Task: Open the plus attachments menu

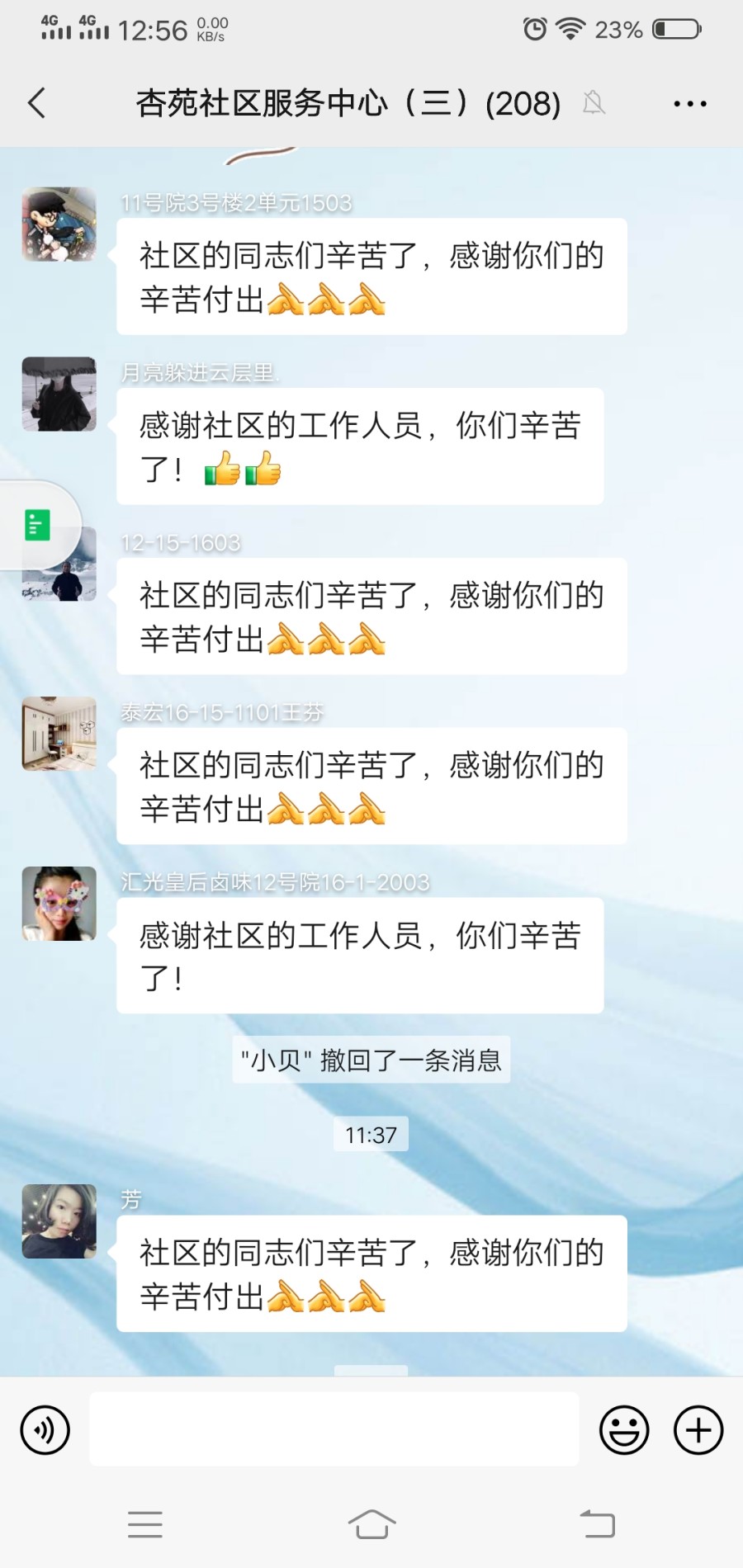Action: click(x=698, y=1430)
